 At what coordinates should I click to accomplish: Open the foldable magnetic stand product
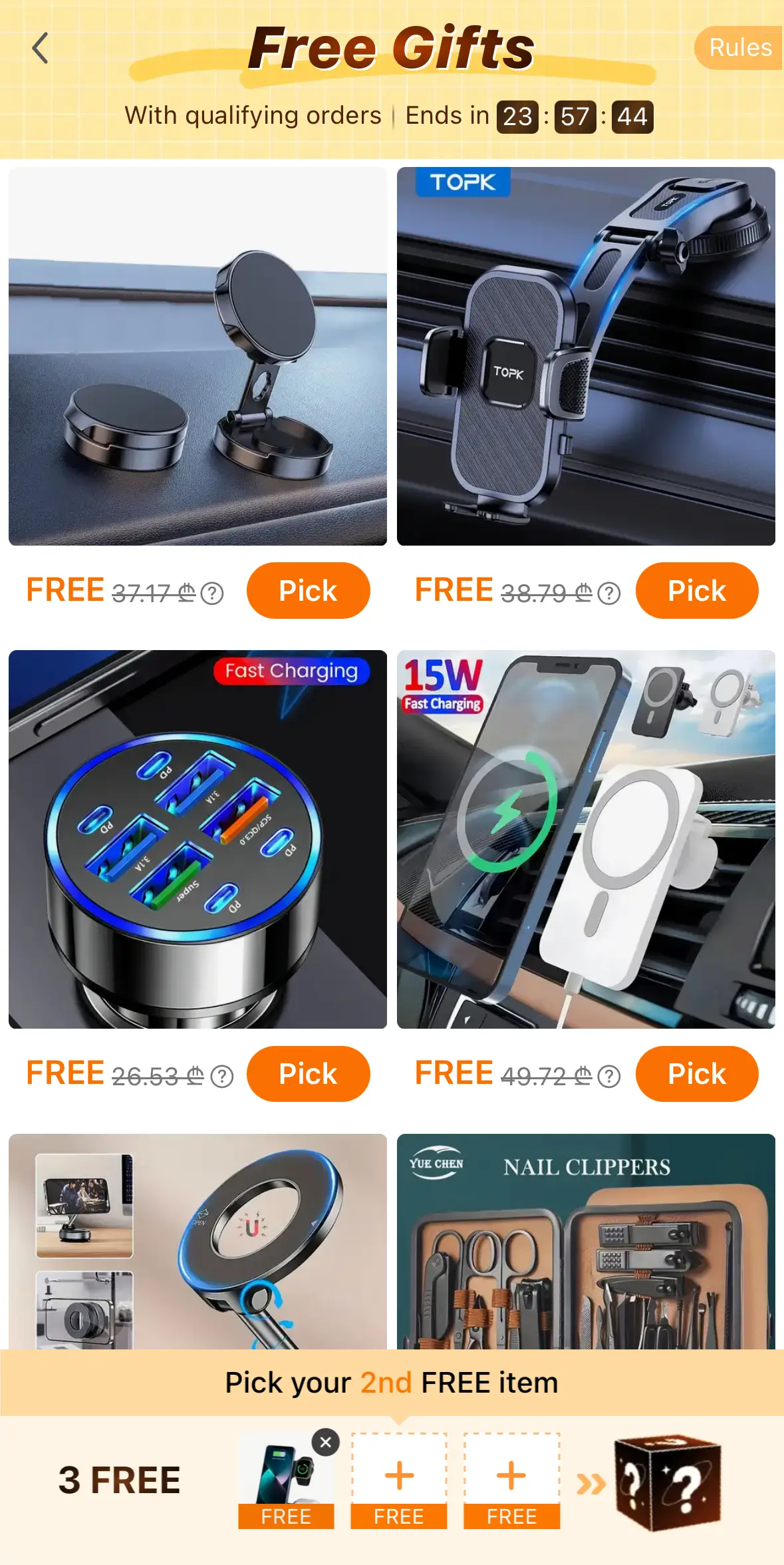coord(197,1242)
